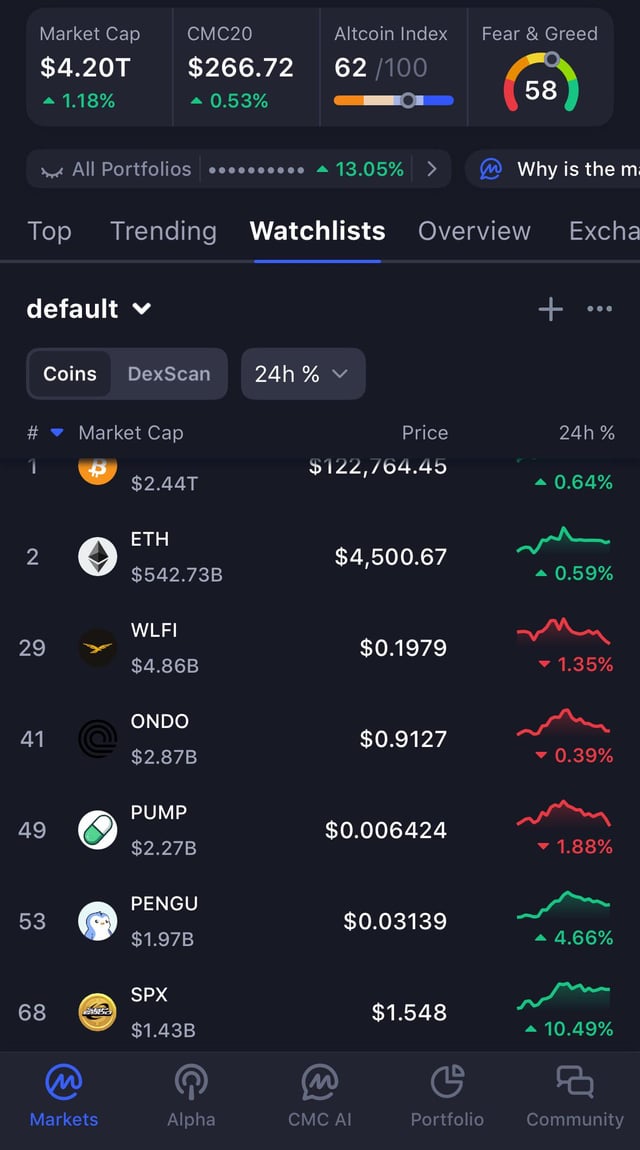Screen dimensions: 640x1150
Task: Open the CMC AI tab
Action: coord(319,1095)
